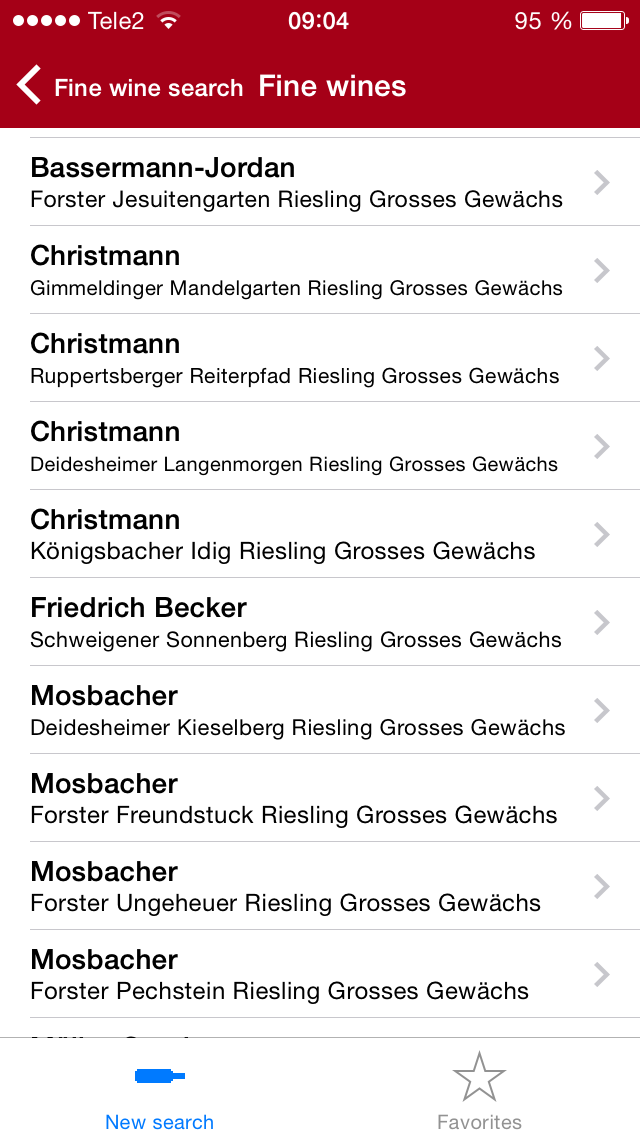Open Bassermann-Jordan Forster Jesuitengarten Riesling

click(x=320, y=182)
